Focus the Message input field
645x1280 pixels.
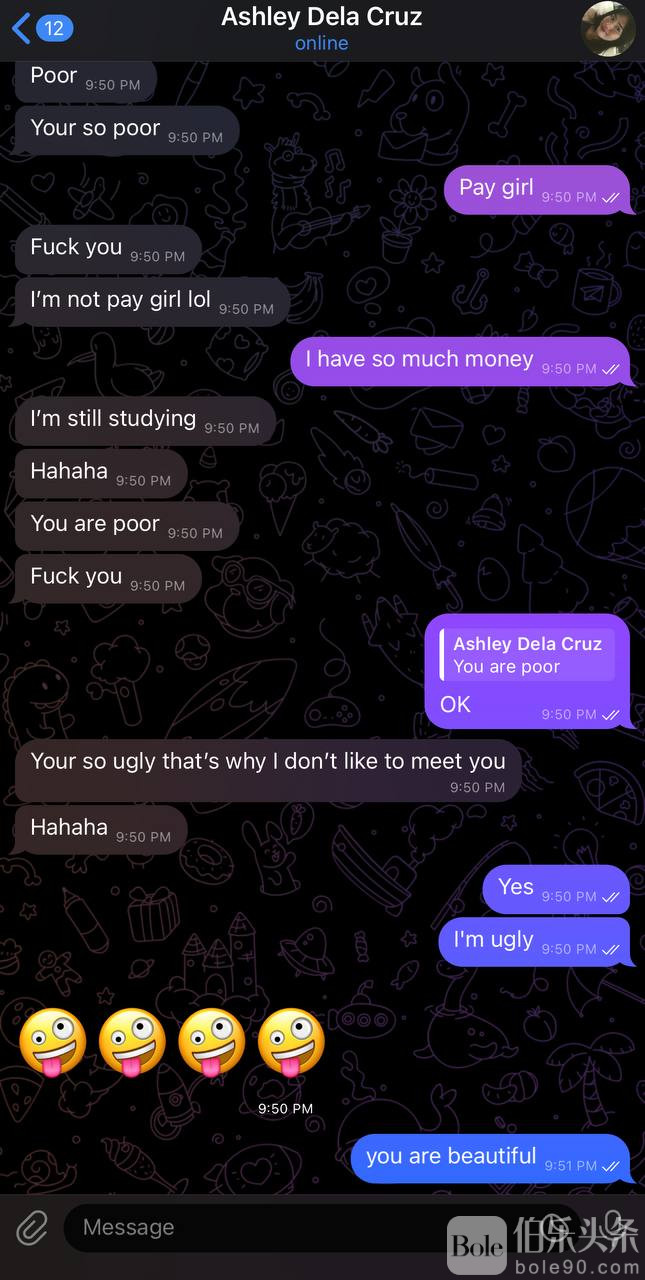250,1227
